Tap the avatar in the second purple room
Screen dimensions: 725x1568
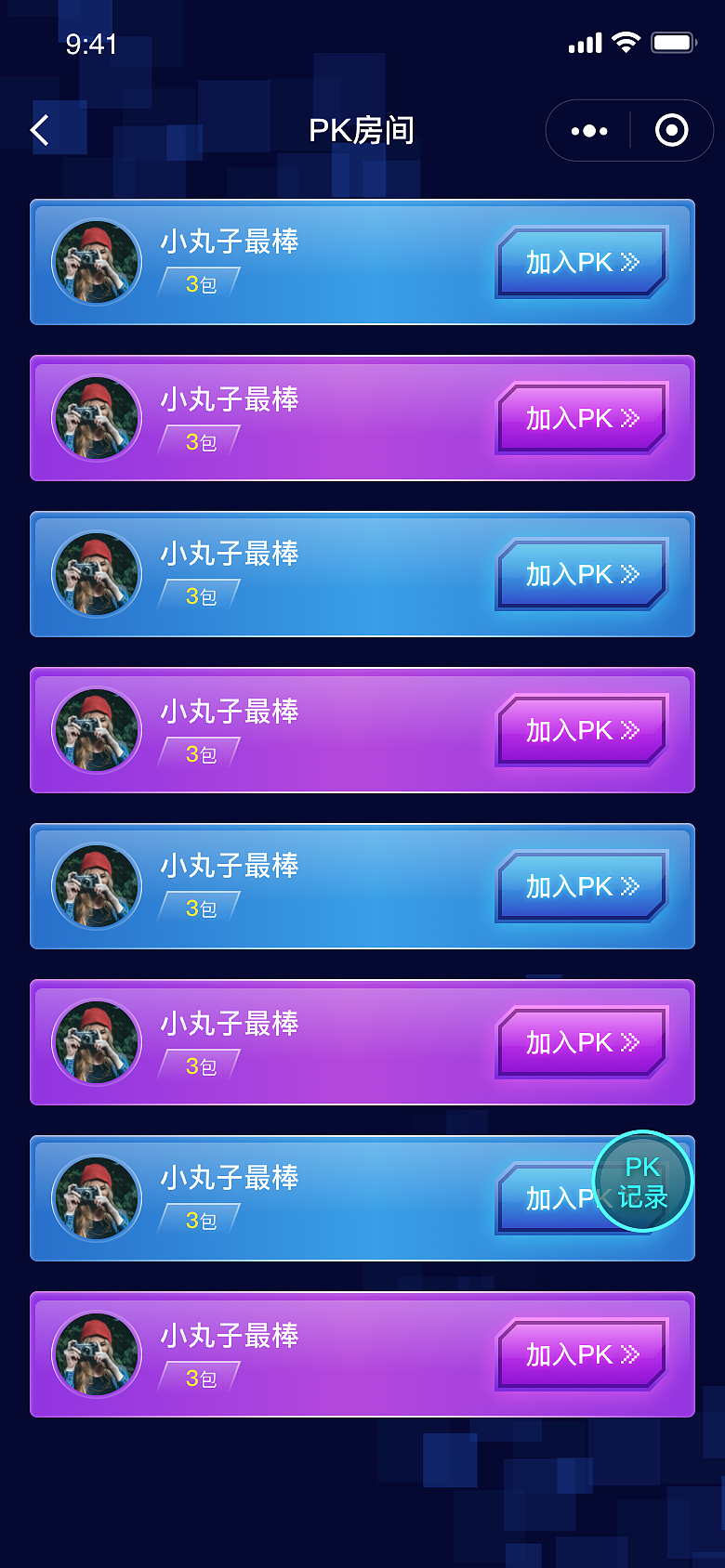pos(96,731)
